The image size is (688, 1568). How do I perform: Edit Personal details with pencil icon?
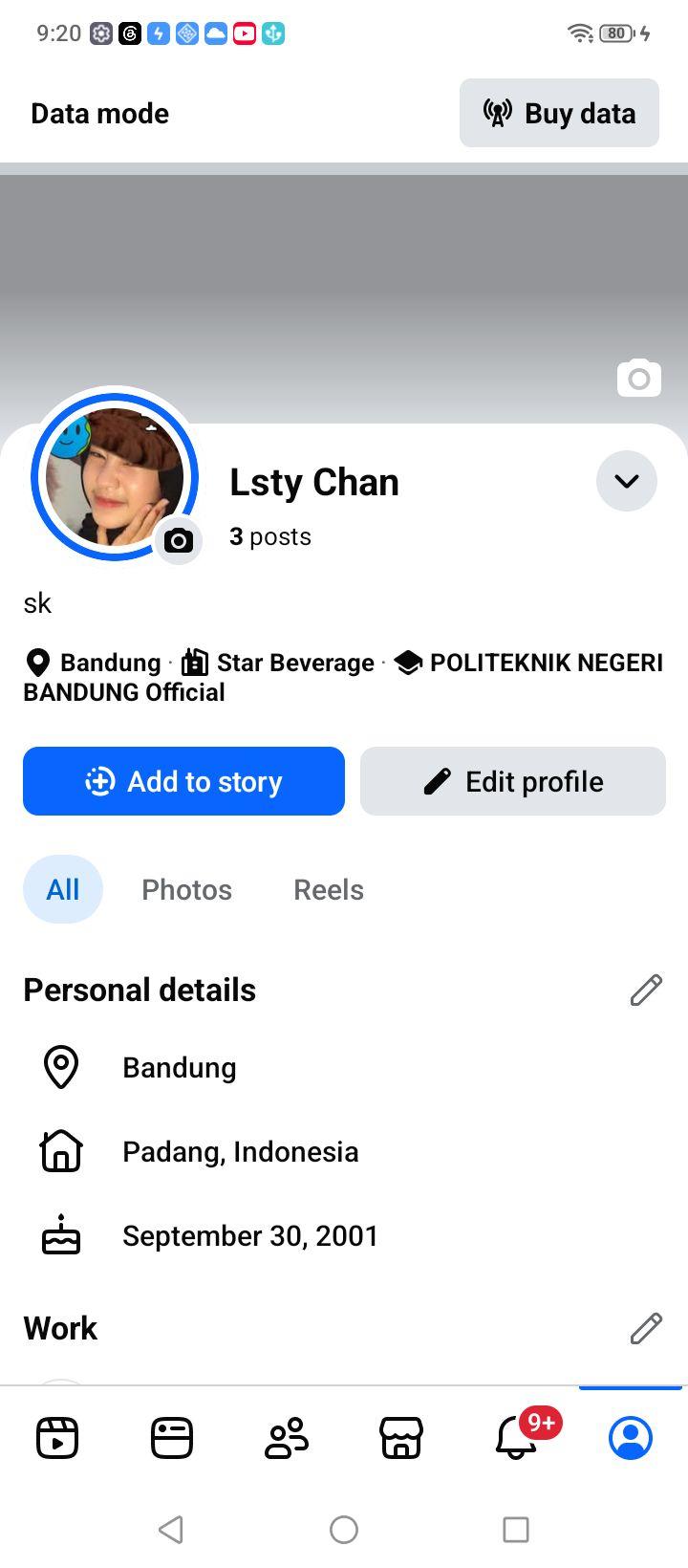click(x=646, y=991)
